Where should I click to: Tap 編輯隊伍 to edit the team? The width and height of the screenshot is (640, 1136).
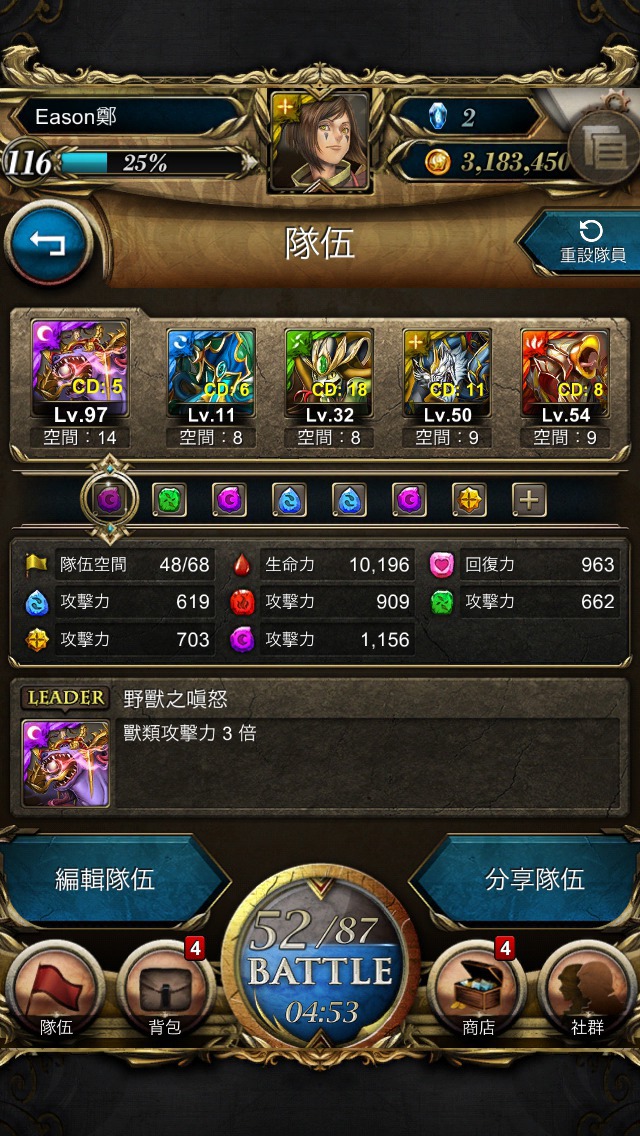click(x=105, y=880)
